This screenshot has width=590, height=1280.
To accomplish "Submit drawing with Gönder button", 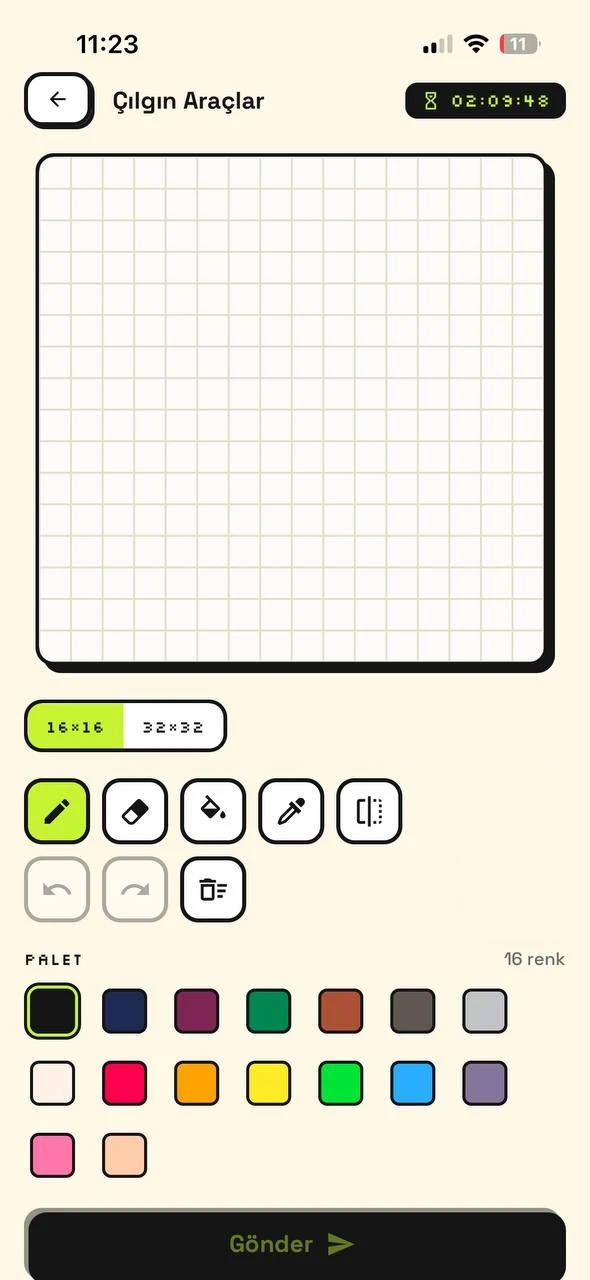I will (295, 1244).
